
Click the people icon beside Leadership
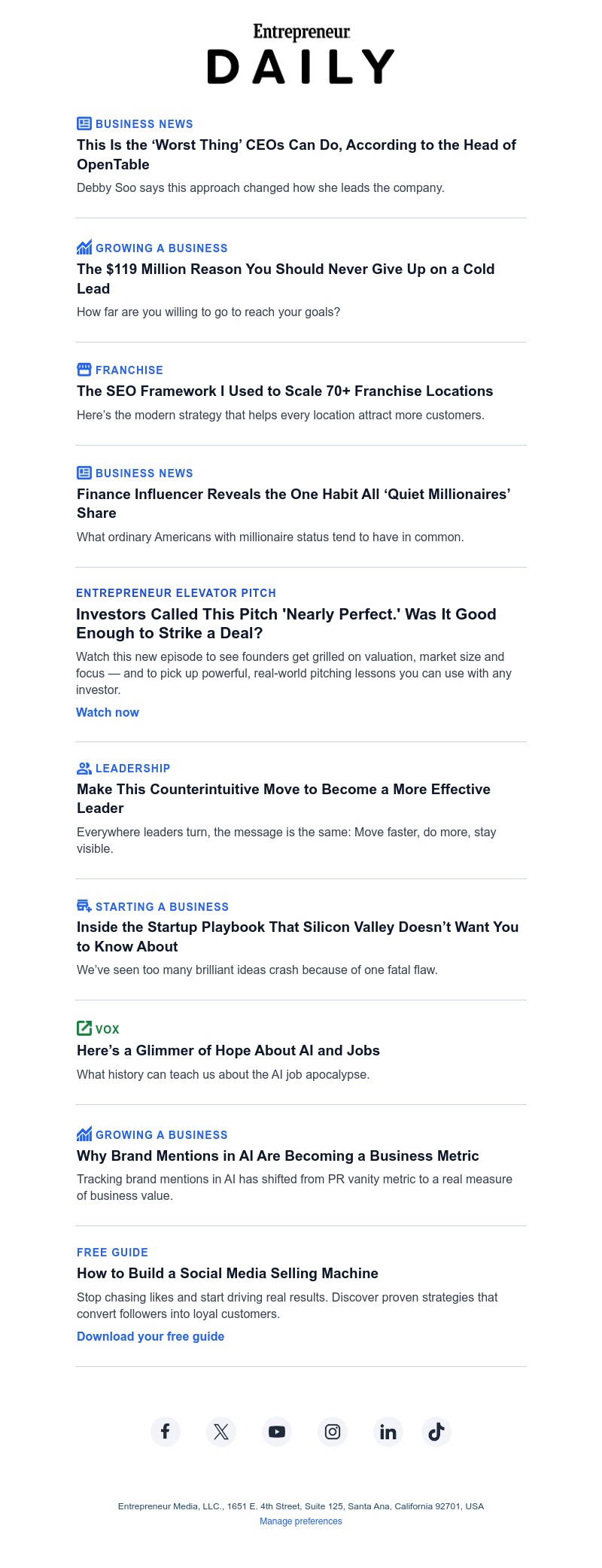[x=84, y=768]
